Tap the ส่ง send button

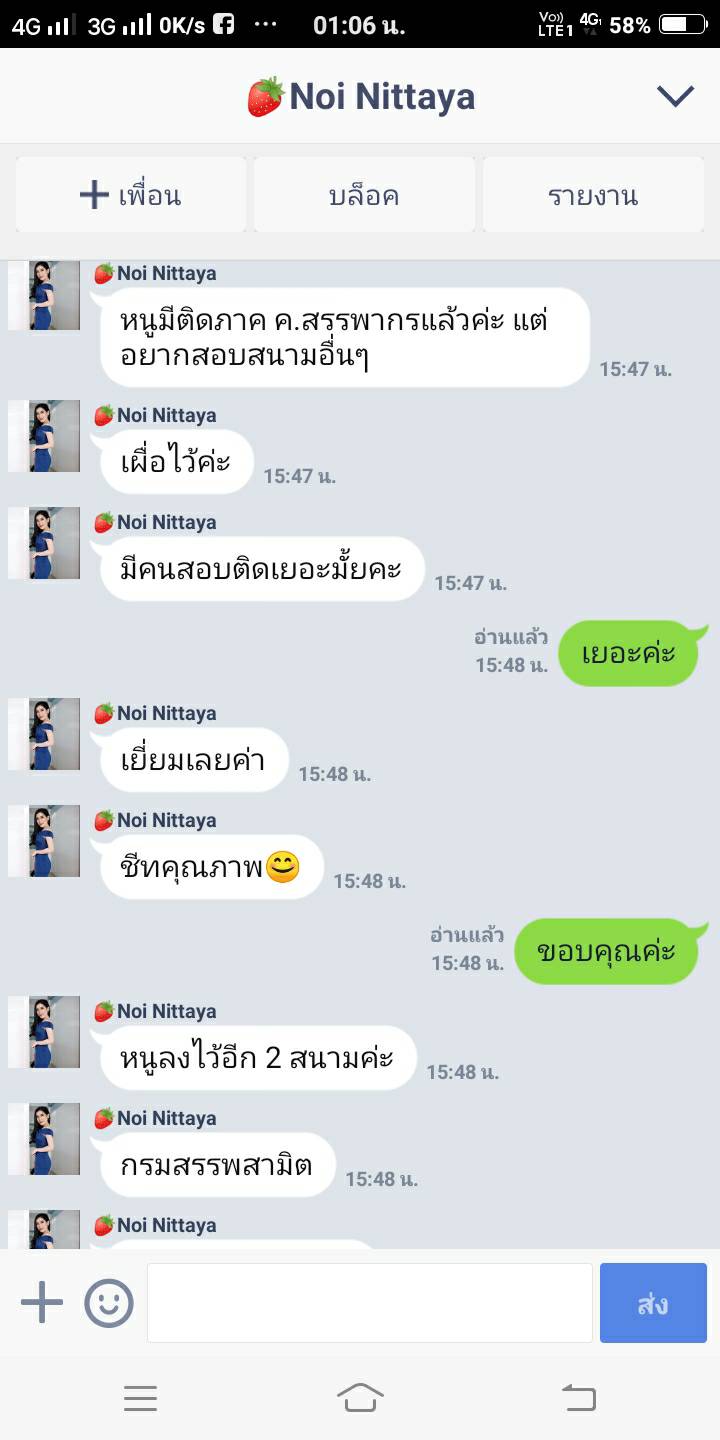653,1303
